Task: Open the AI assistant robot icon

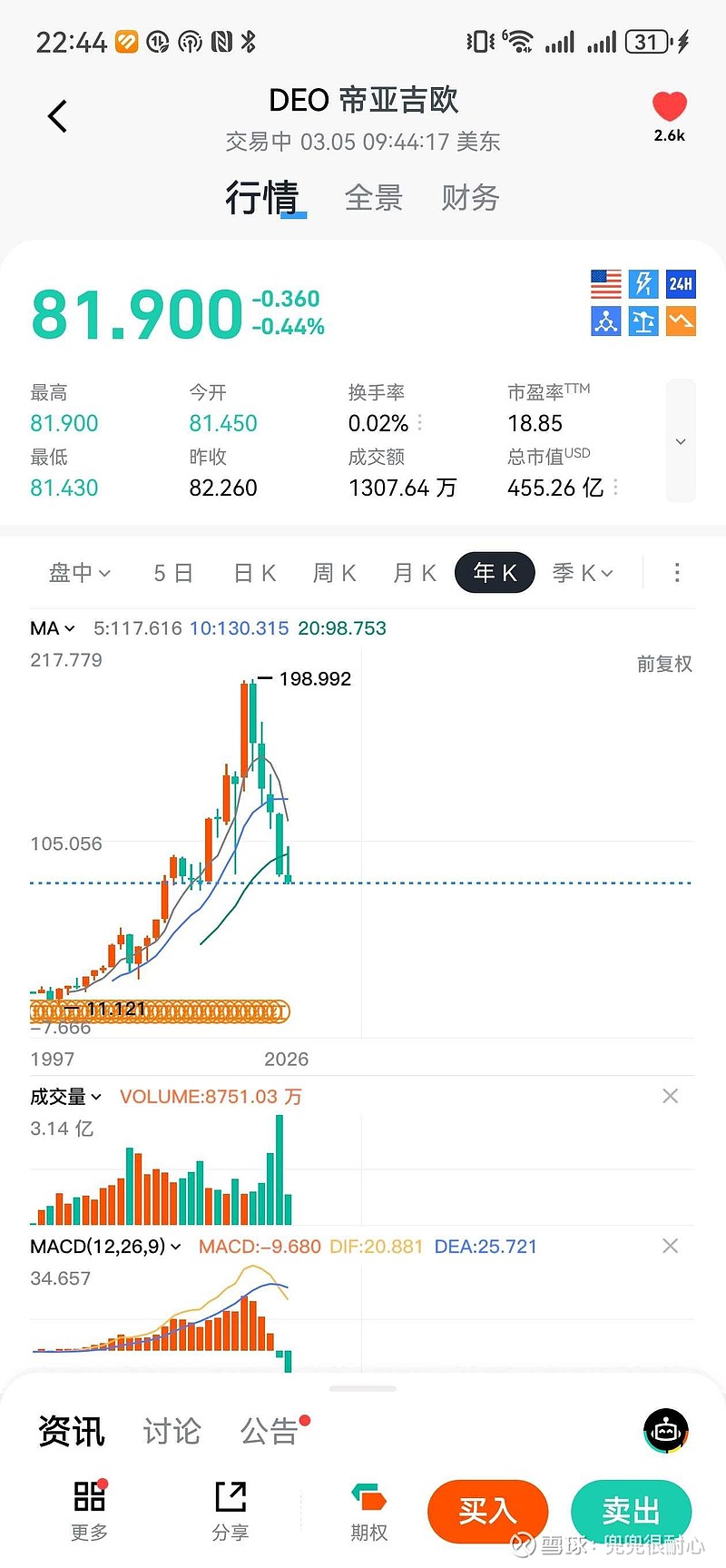Action: [666, 1431]
